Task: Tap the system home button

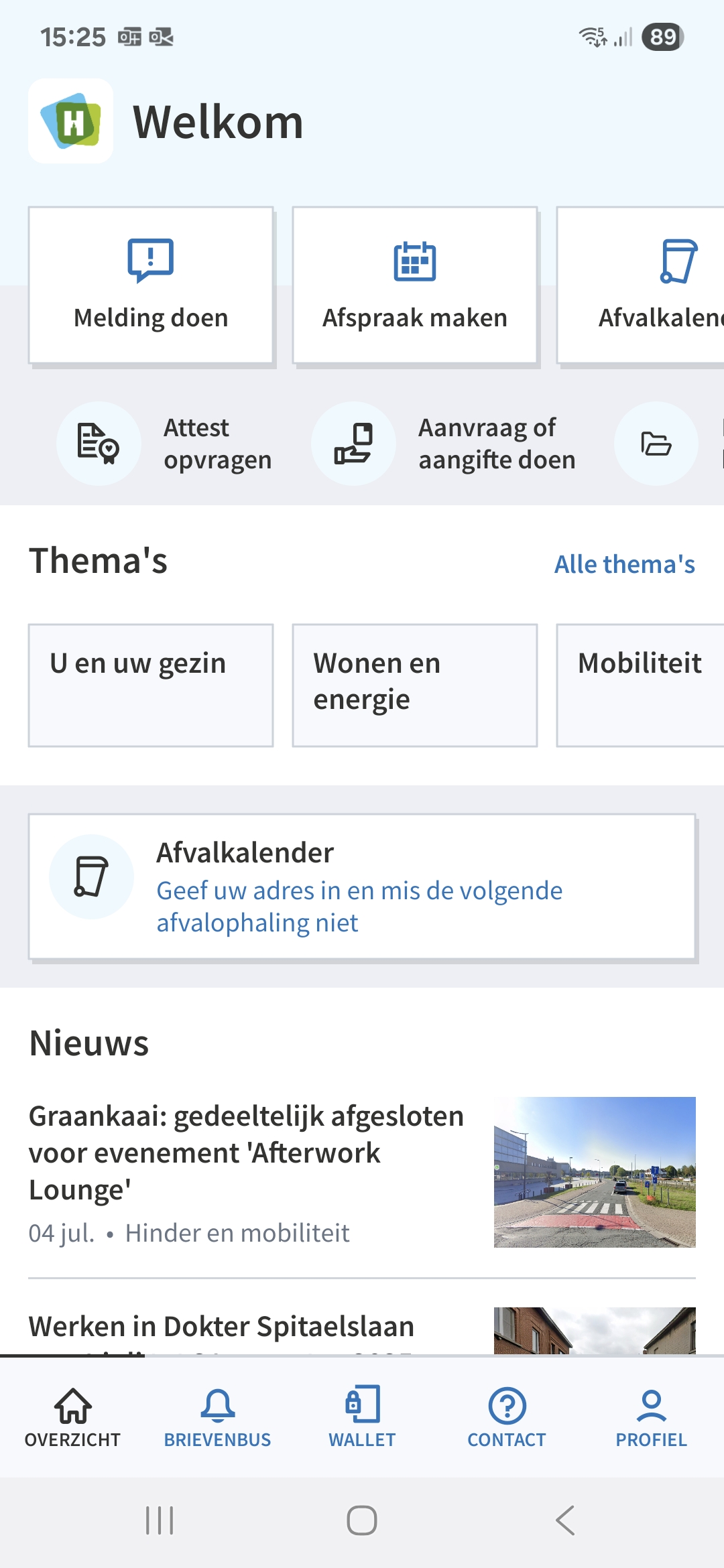Action: (x=362, y=1520)
